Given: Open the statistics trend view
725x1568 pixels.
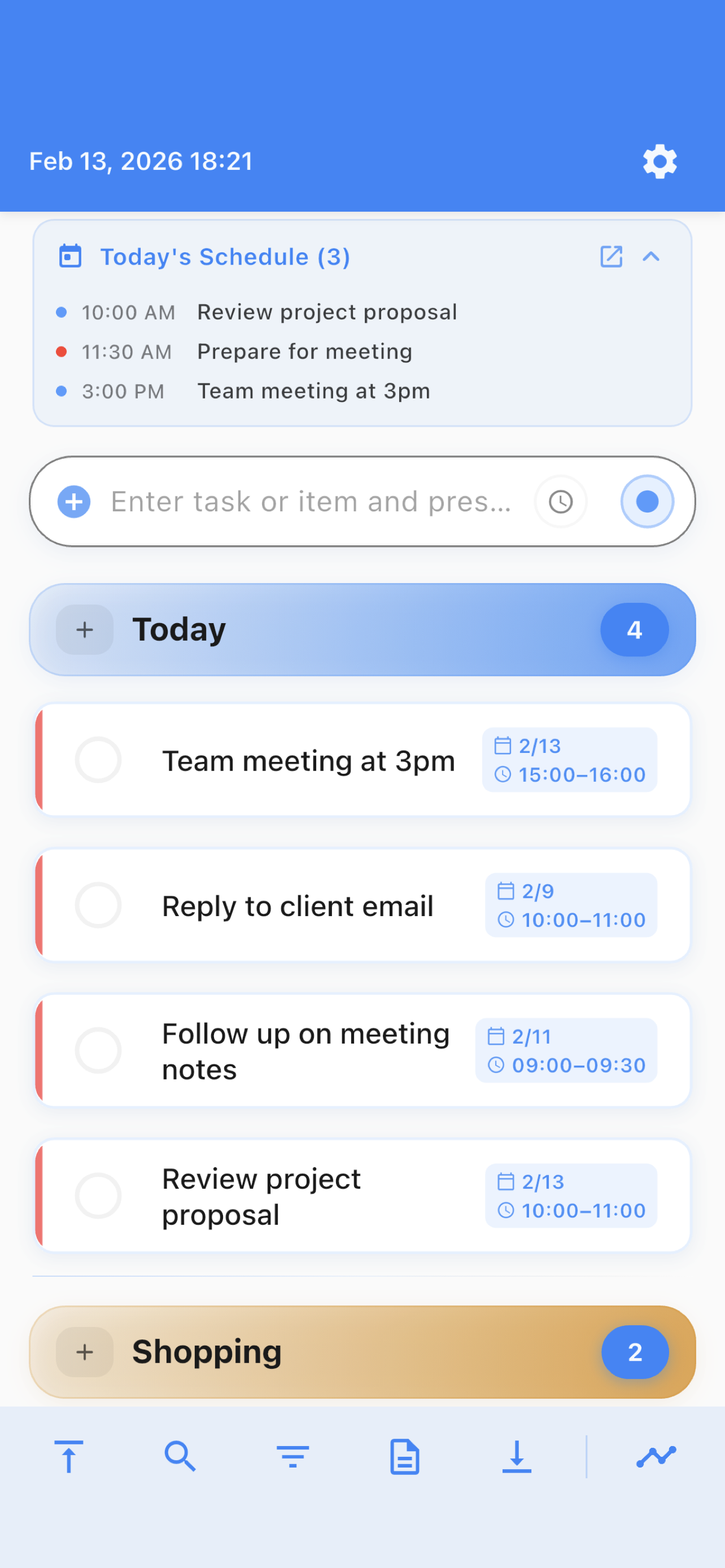Looking at the screenshot, I should tap(656, 1457).
